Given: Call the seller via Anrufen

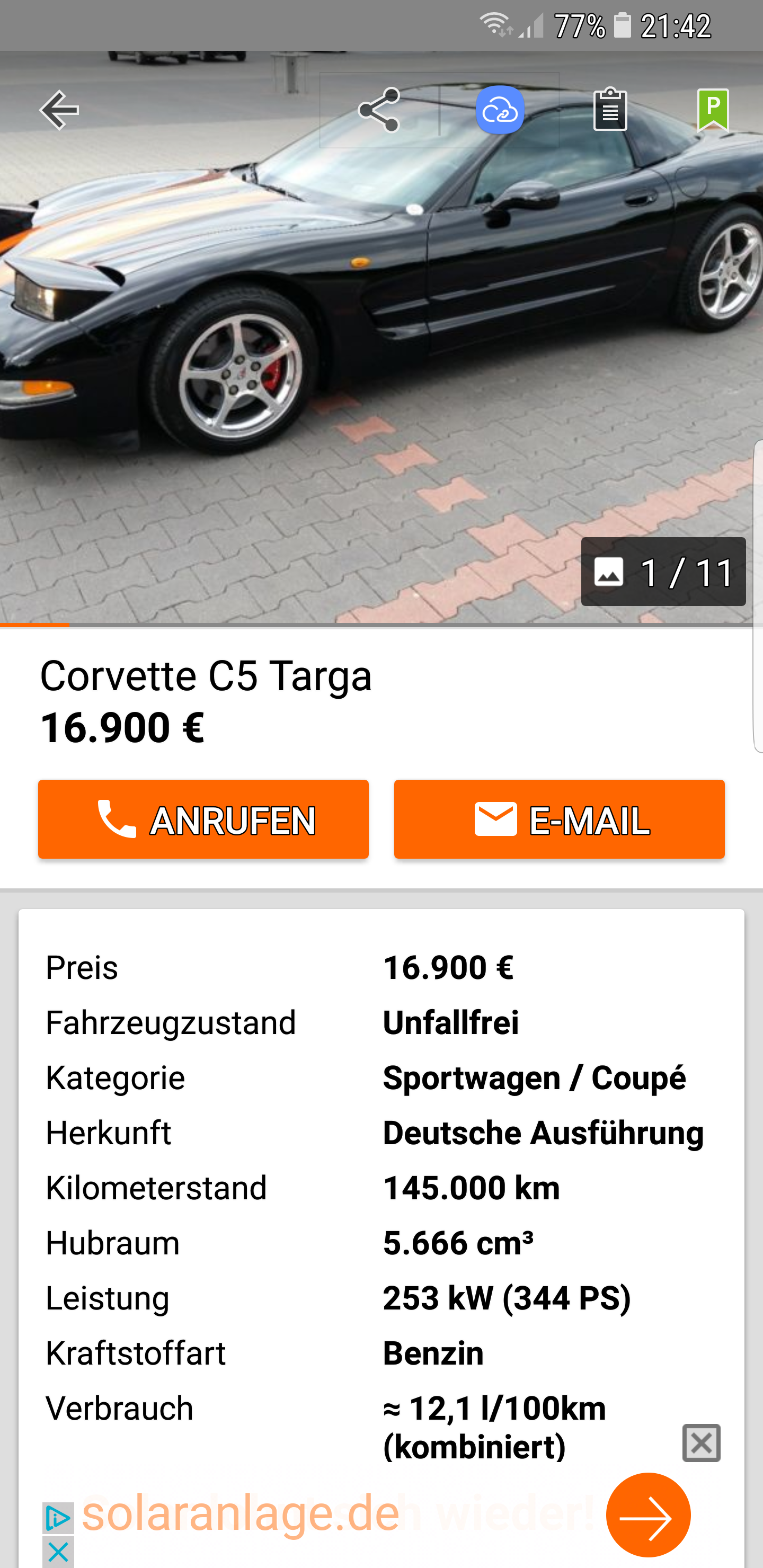Looking at the screenshot, I should click(x=203, y=818).
